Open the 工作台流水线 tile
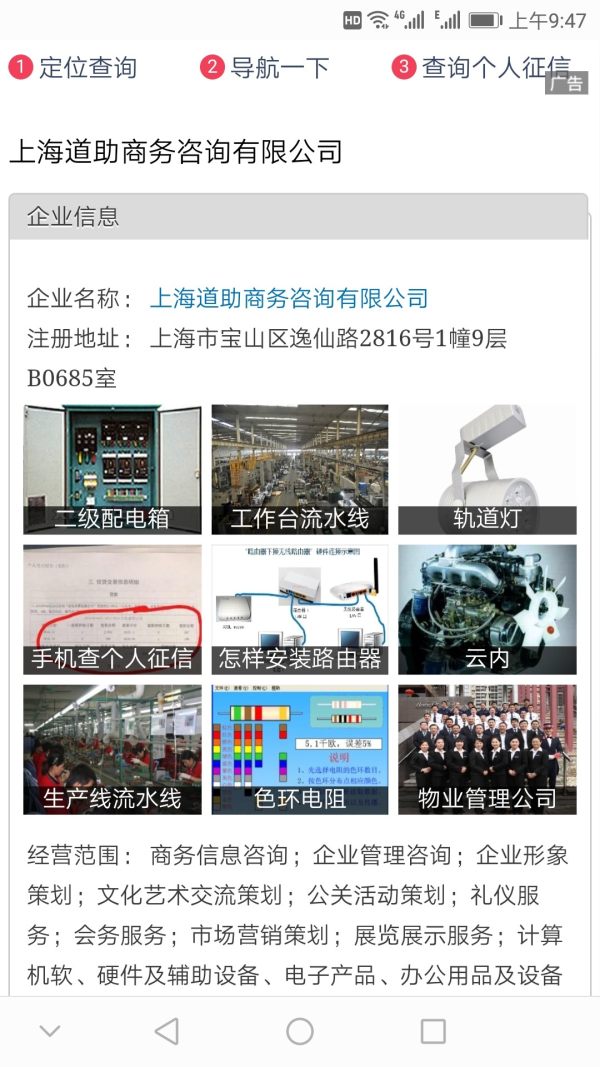The height and width of the screenshot is (1067, 600). [x=299, y=469]
